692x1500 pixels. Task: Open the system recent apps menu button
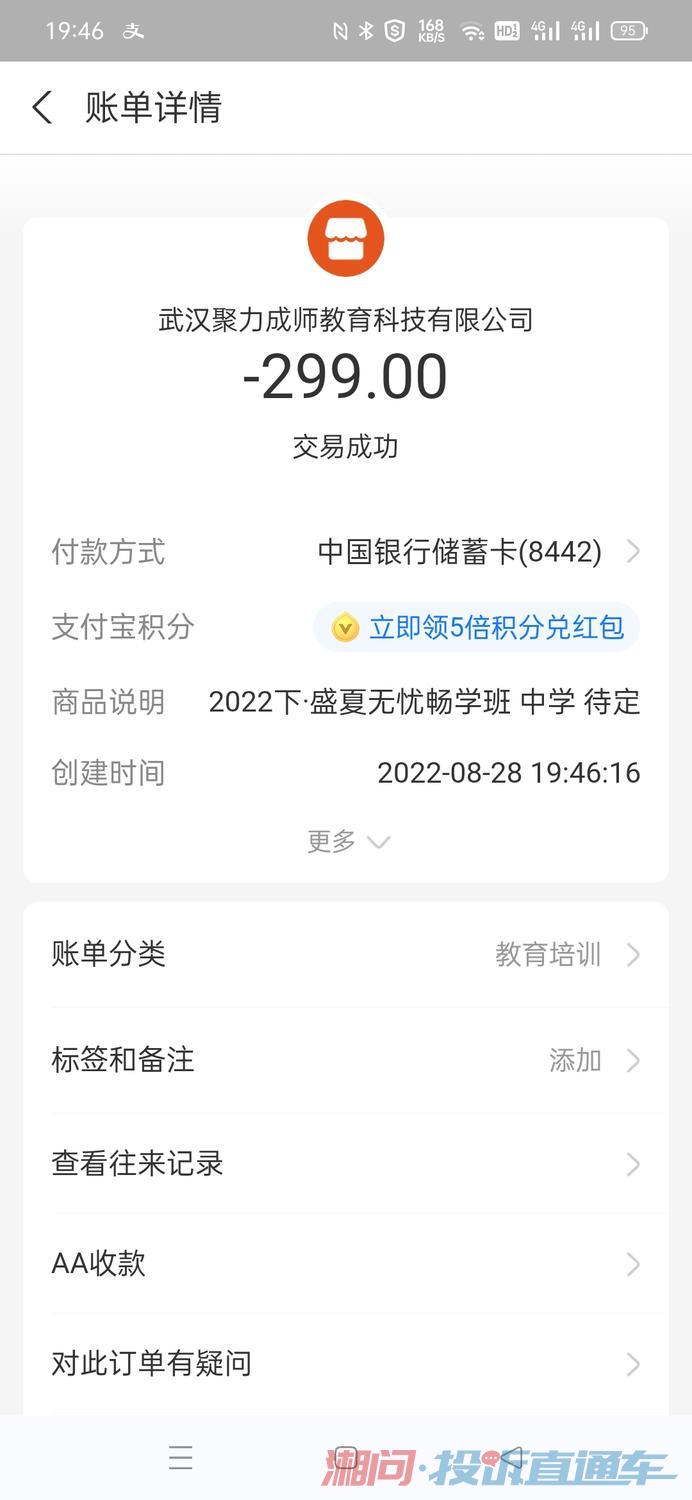tap(181, 1458)
